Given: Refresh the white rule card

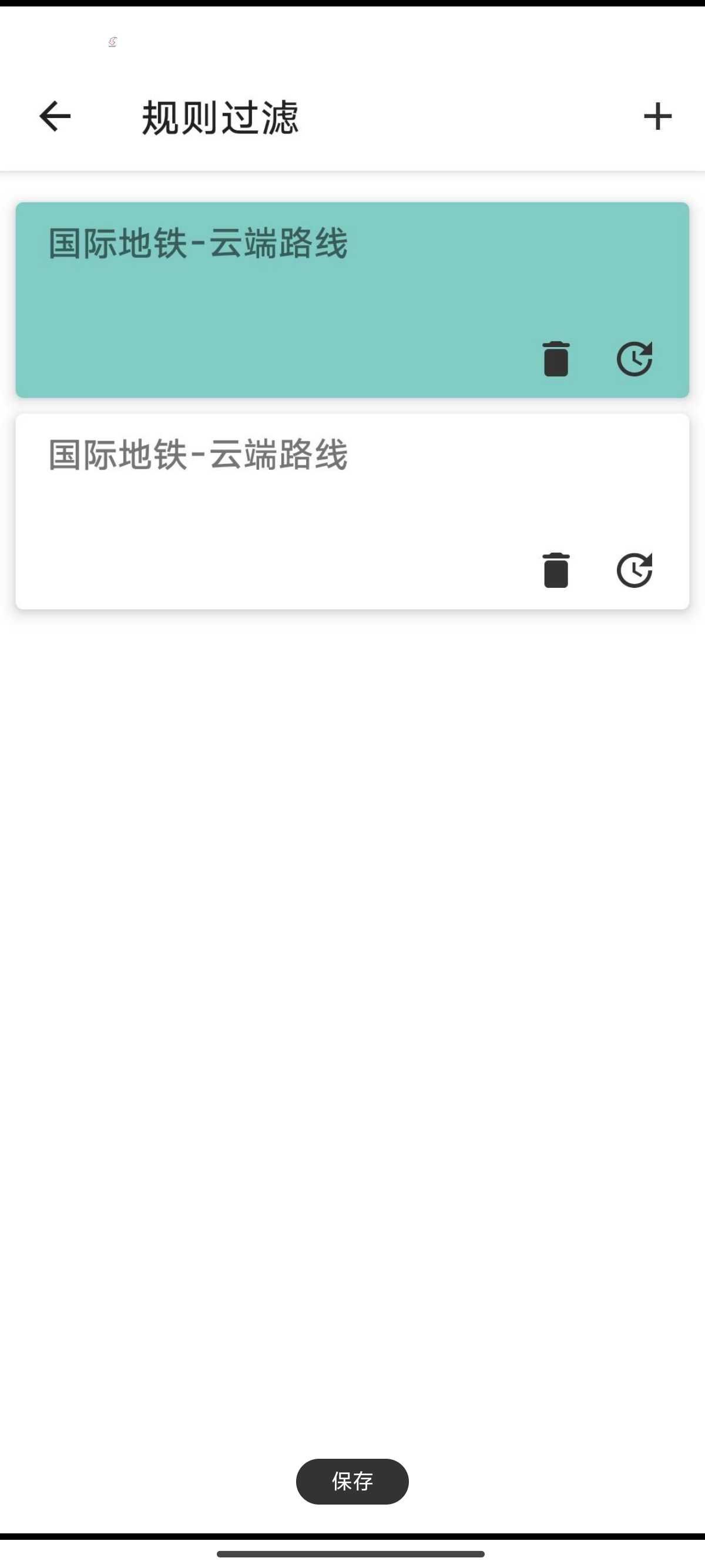Looking at the screenshot, I should click(634, 570).
